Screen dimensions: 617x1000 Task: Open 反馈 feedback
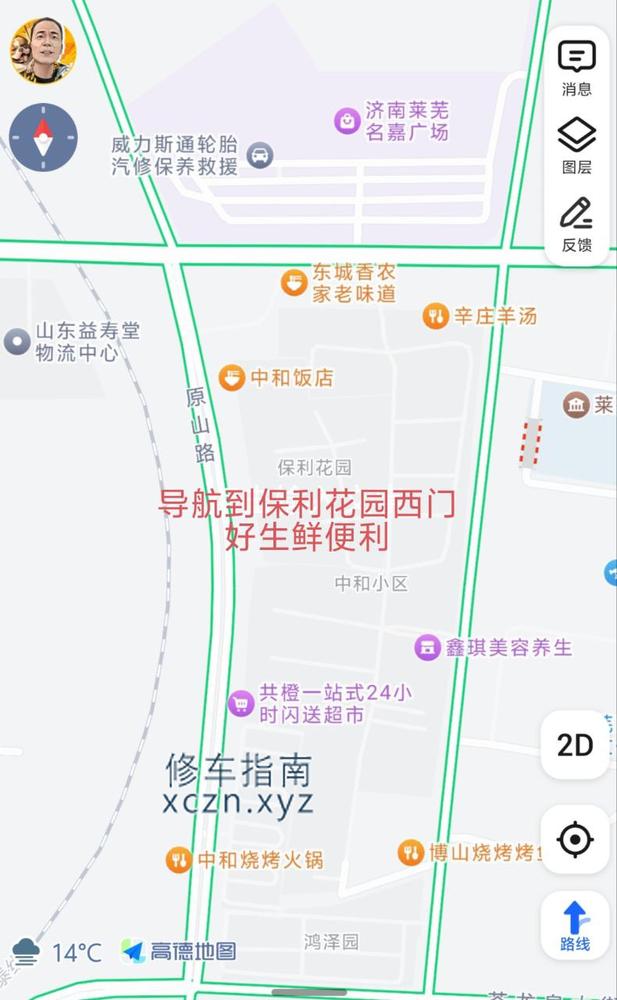click(577, 225)
